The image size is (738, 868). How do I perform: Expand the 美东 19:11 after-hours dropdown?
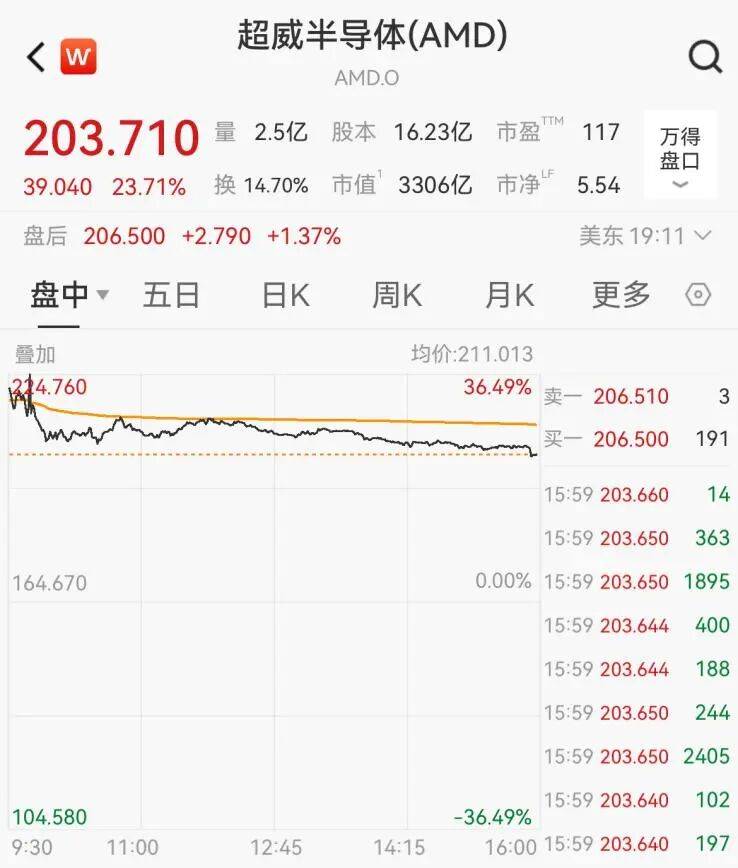[645, 236]
